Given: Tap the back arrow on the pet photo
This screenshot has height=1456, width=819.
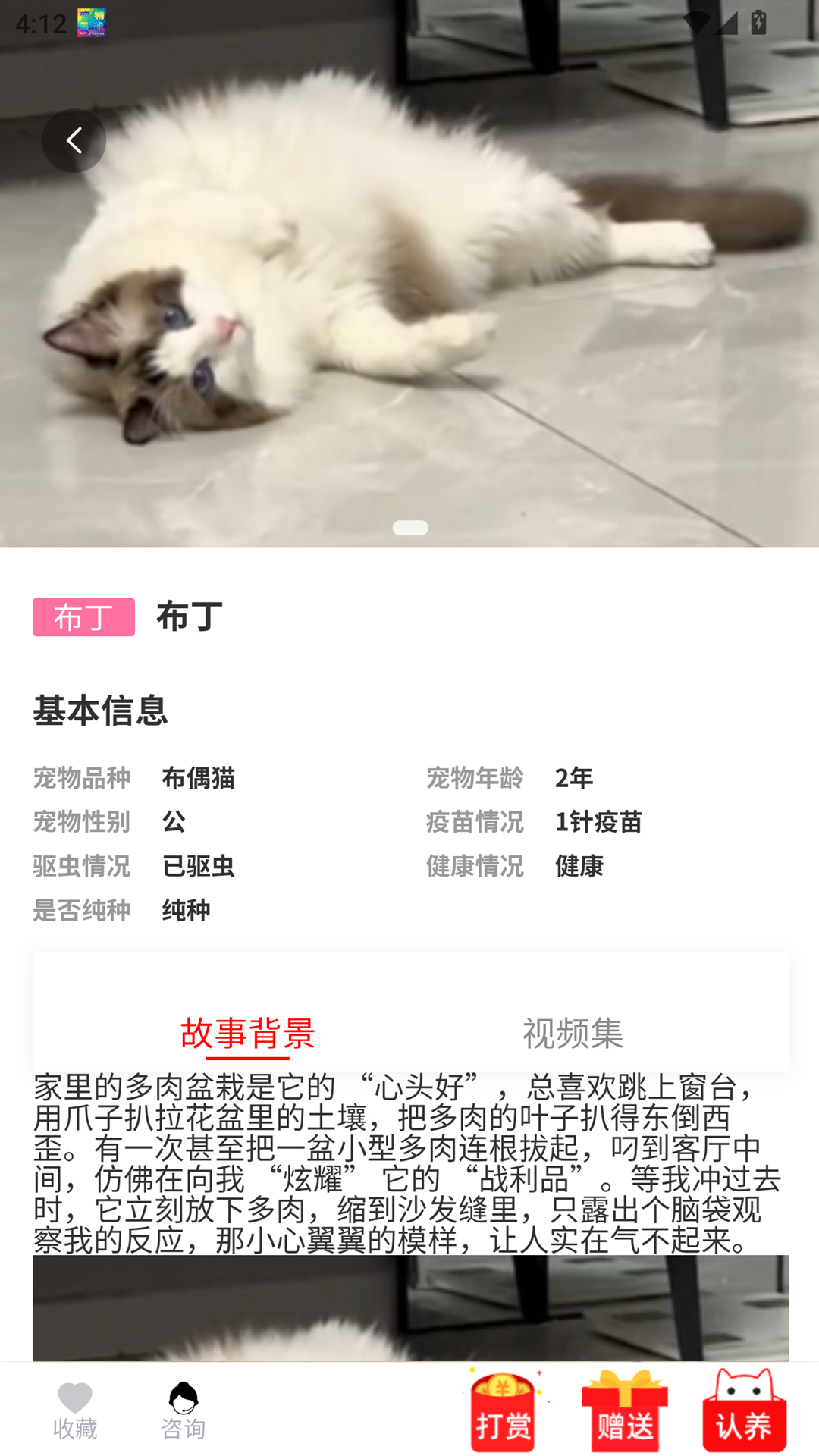Looking at the screenshot, I should point(74,140).
